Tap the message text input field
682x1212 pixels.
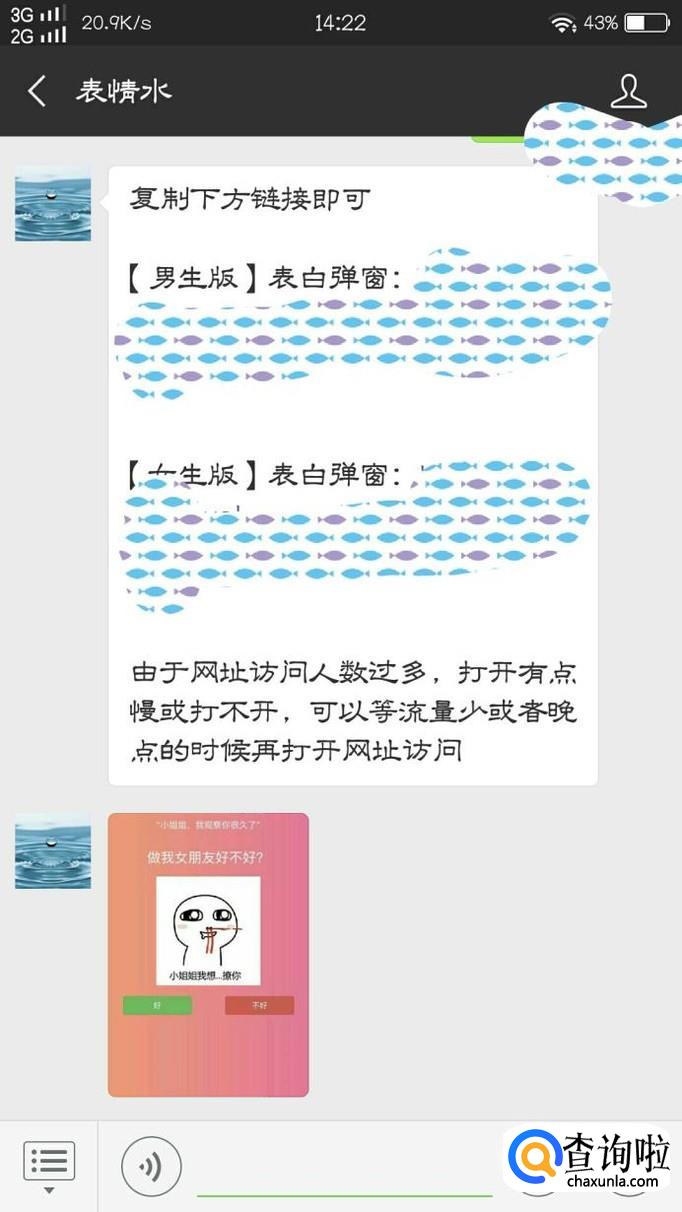tap(345, 1168)
